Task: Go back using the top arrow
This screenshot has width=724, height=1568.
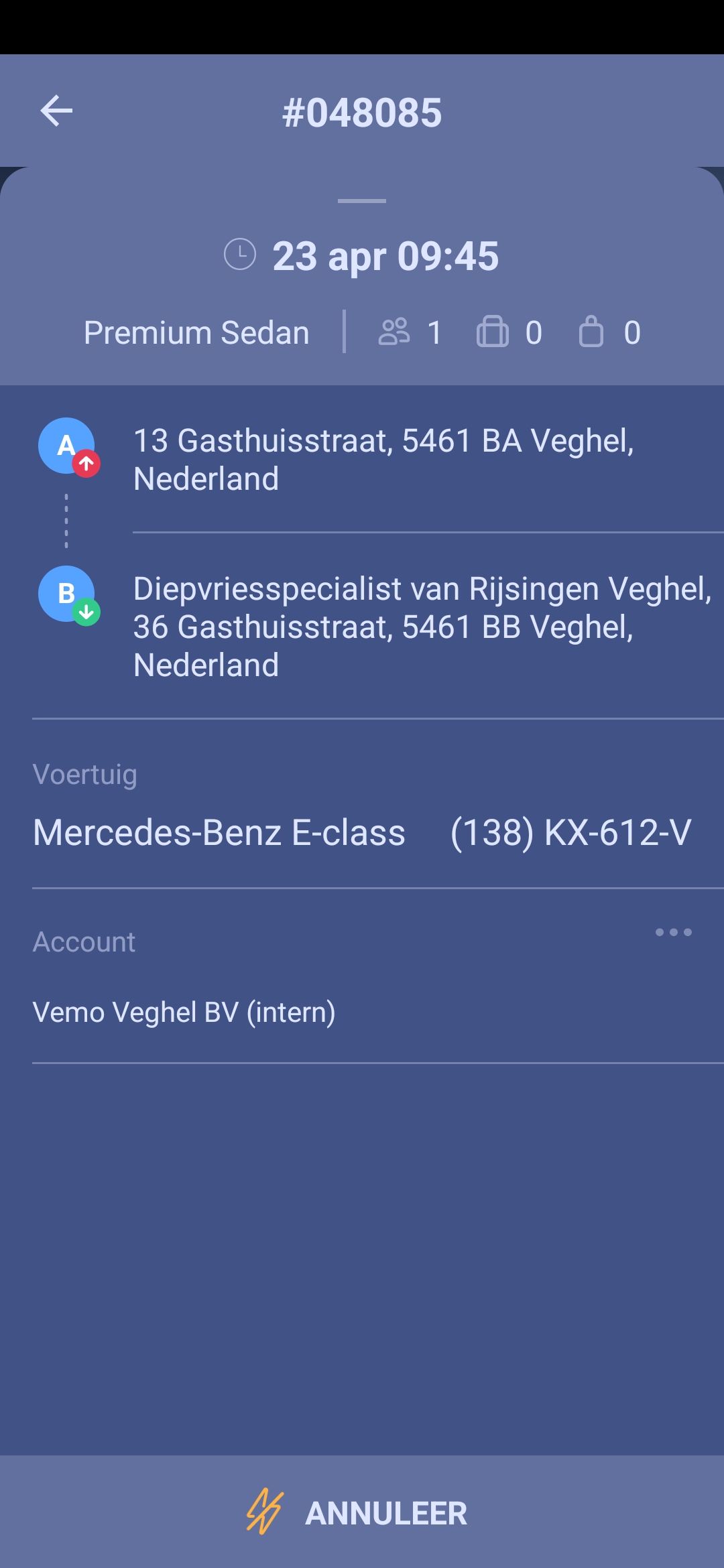Action: pyautogui.click(x=57, y=111)
